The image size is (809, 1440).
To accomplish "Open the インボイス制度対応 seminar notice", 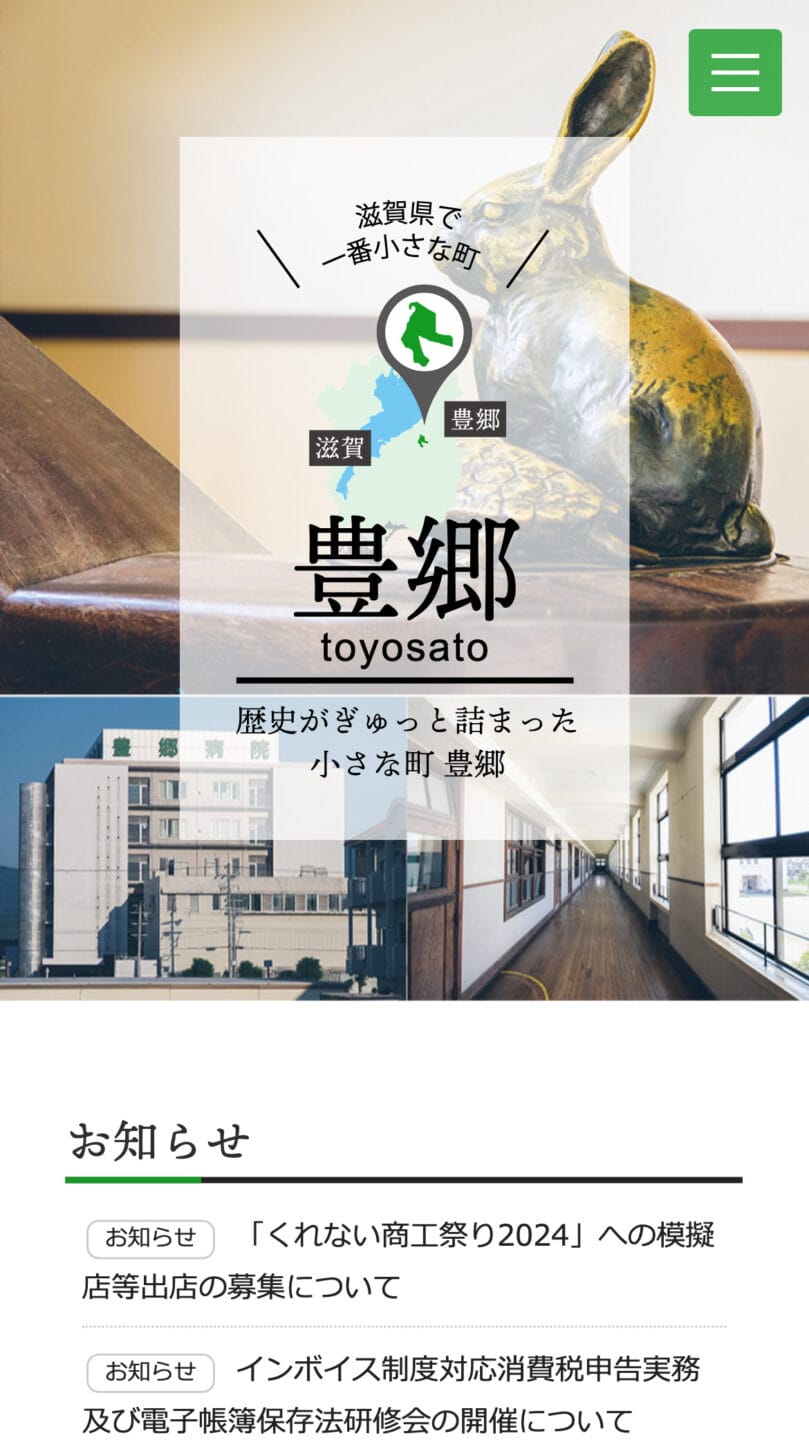I will 468,1370.
